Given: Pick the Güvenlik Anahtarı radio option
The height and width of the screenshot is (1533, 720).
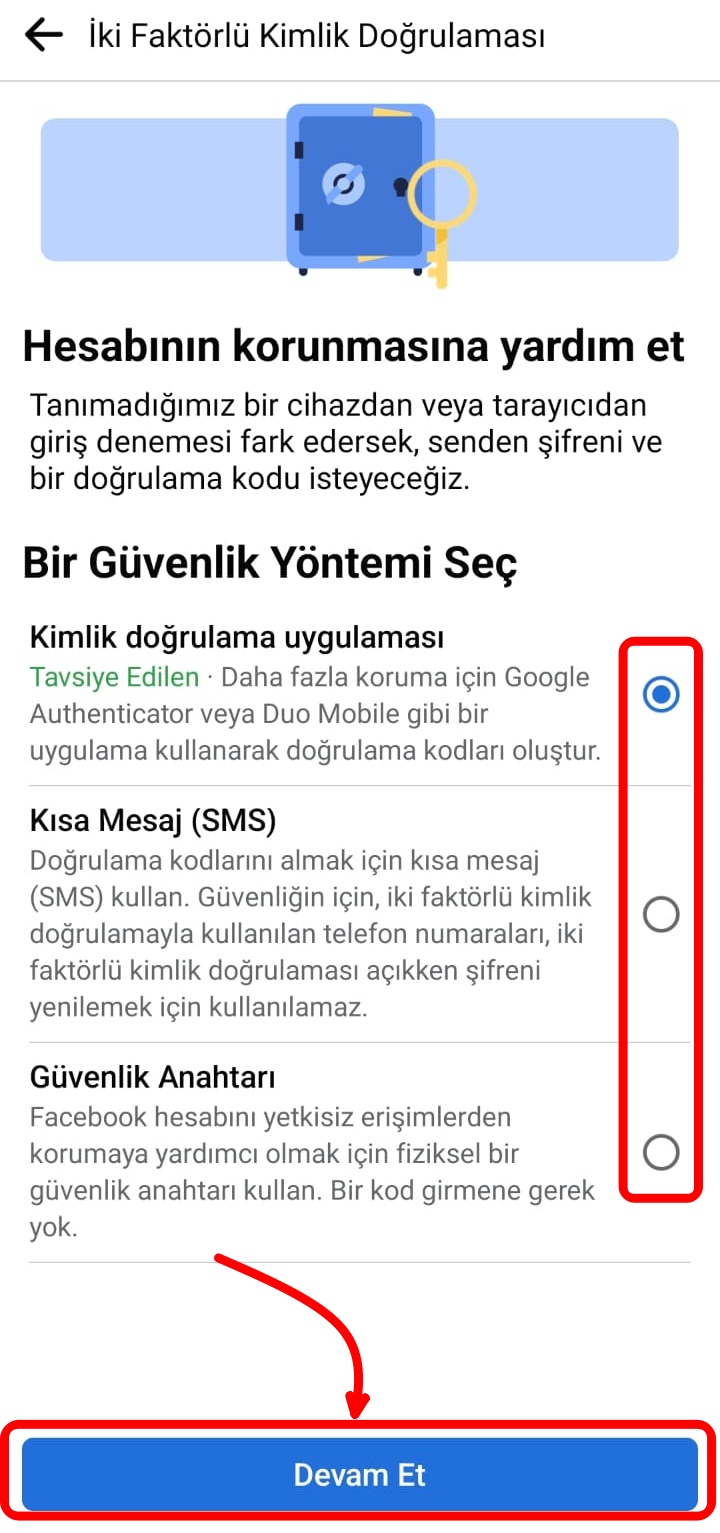Looking at the screenshot, I should coord(661,1152).
